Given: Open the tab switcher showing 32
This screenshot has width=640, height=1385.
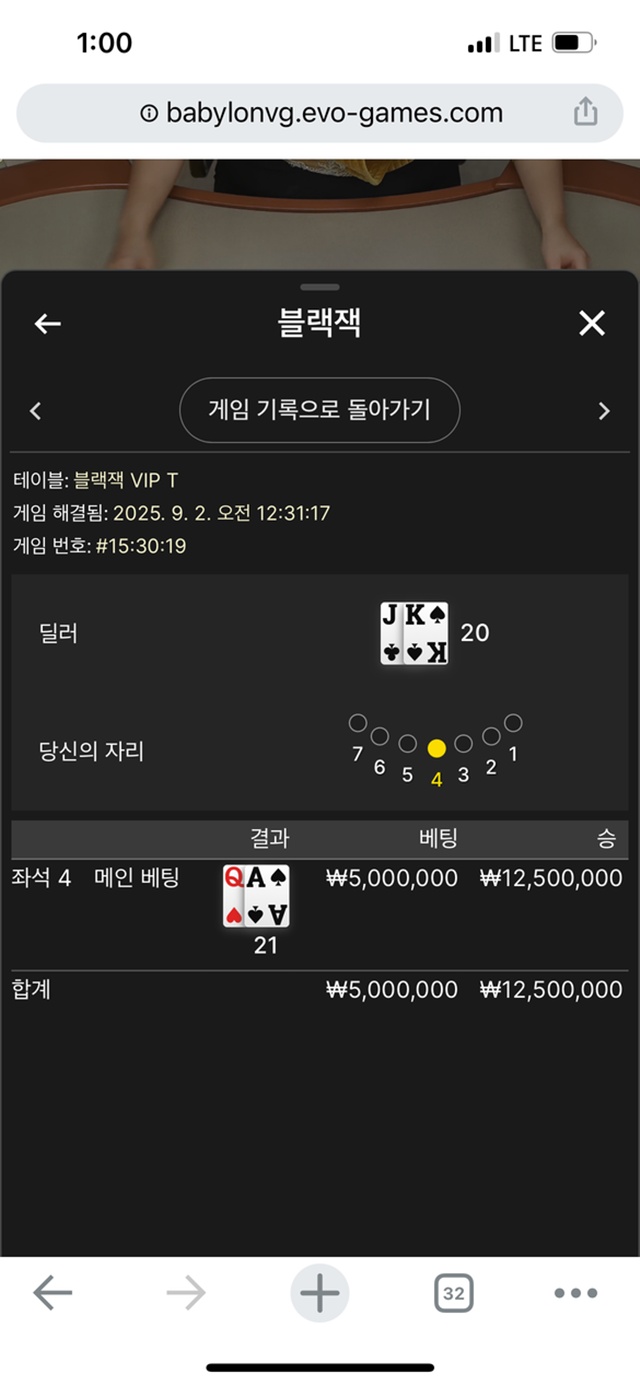Looking at the screenshot, I should [453, 1293].
